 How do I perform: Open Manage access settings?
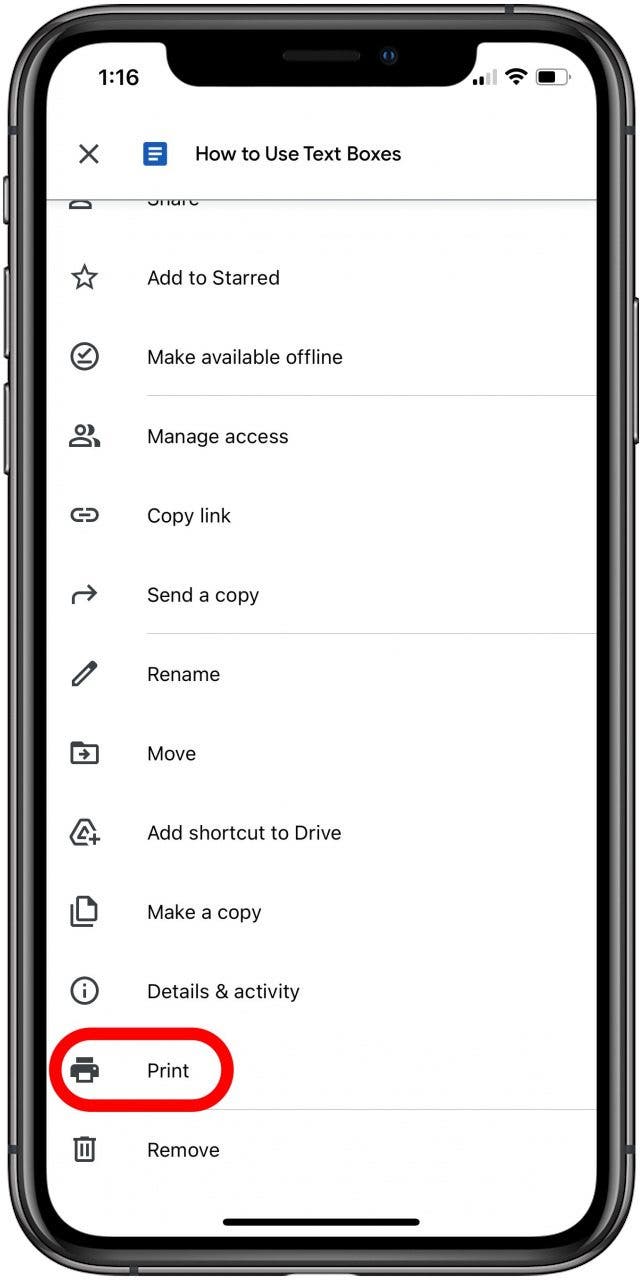tap(217, 437)
